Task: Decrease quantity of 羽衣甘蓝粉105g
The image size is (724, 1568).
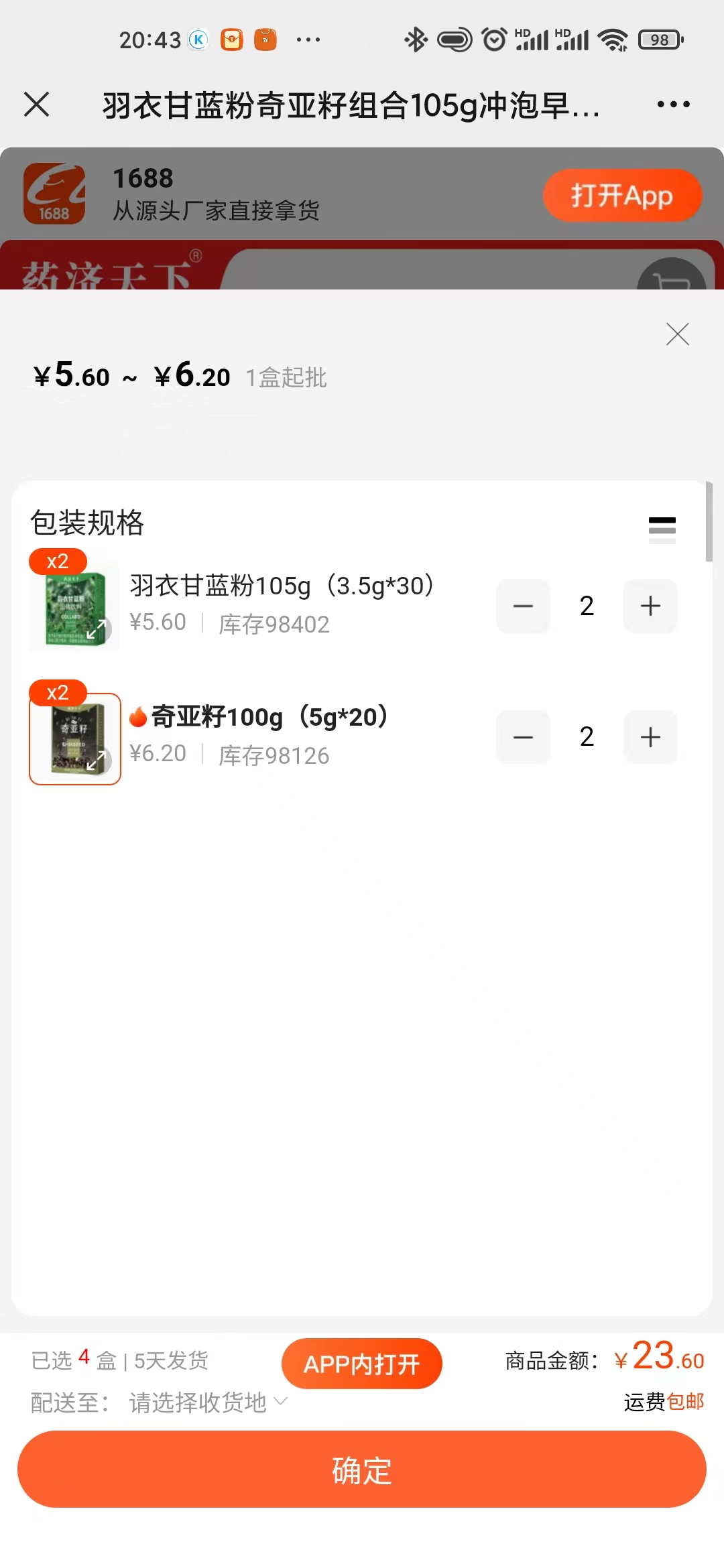Action: point(523,606)
